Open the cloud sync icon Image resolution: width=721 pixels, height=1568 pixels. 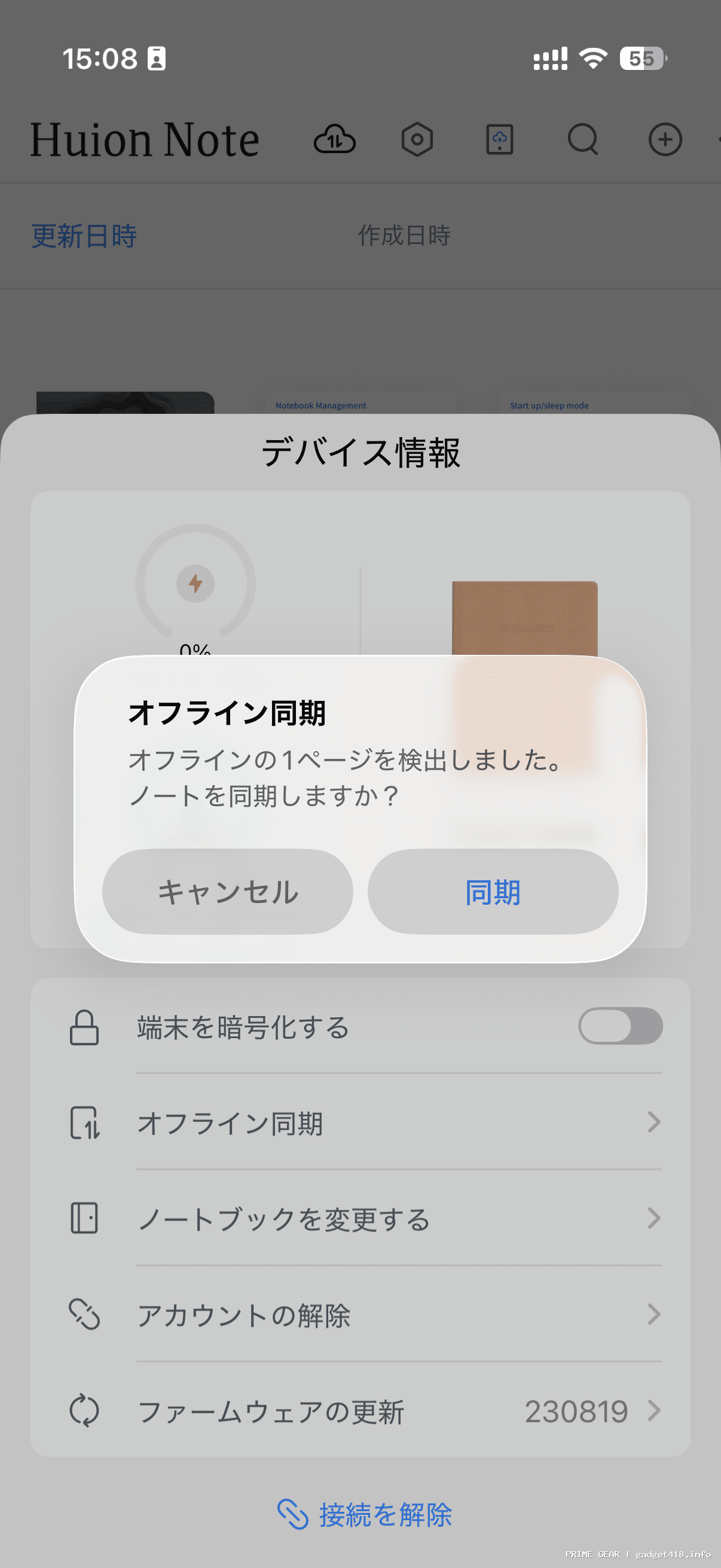tap(335, 139)
